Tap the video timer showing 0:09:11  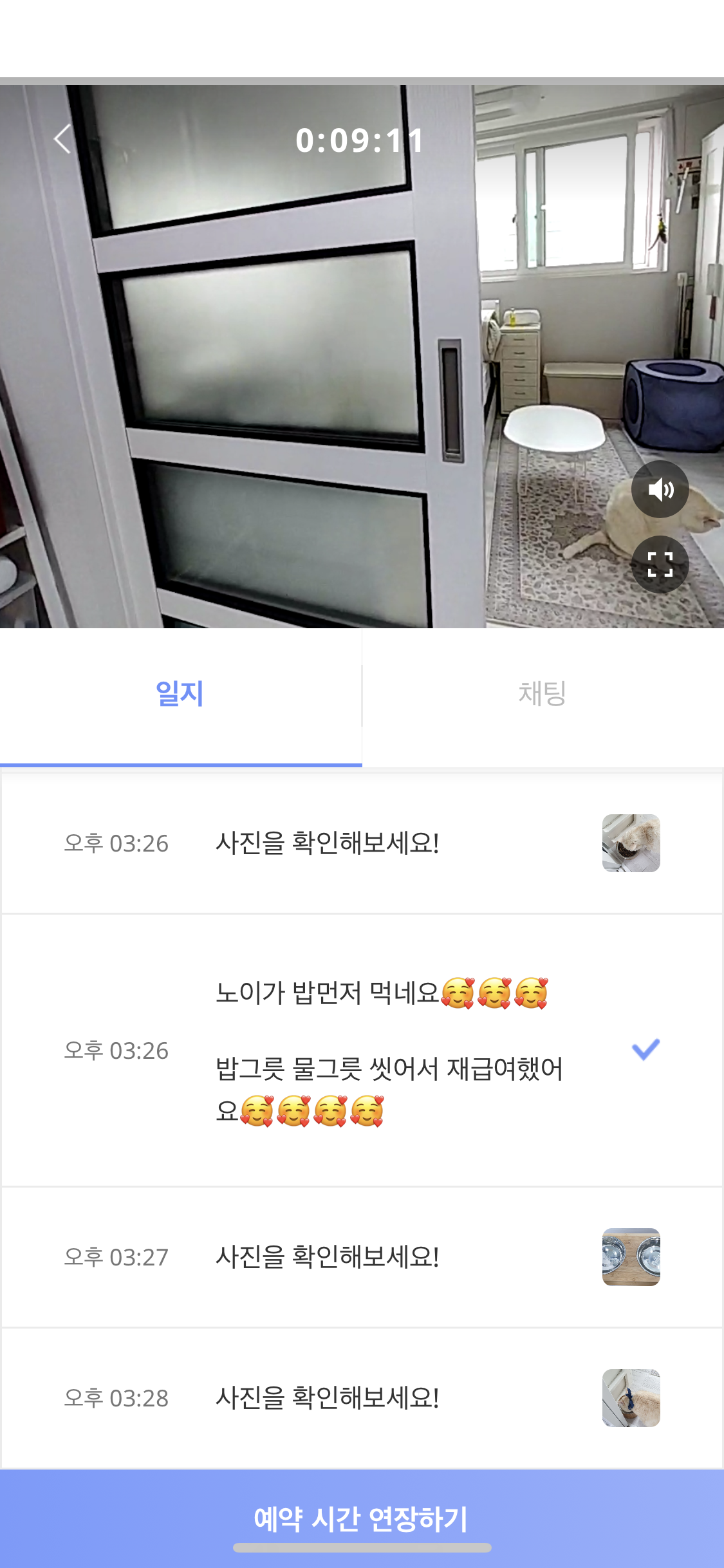point(362,141)
